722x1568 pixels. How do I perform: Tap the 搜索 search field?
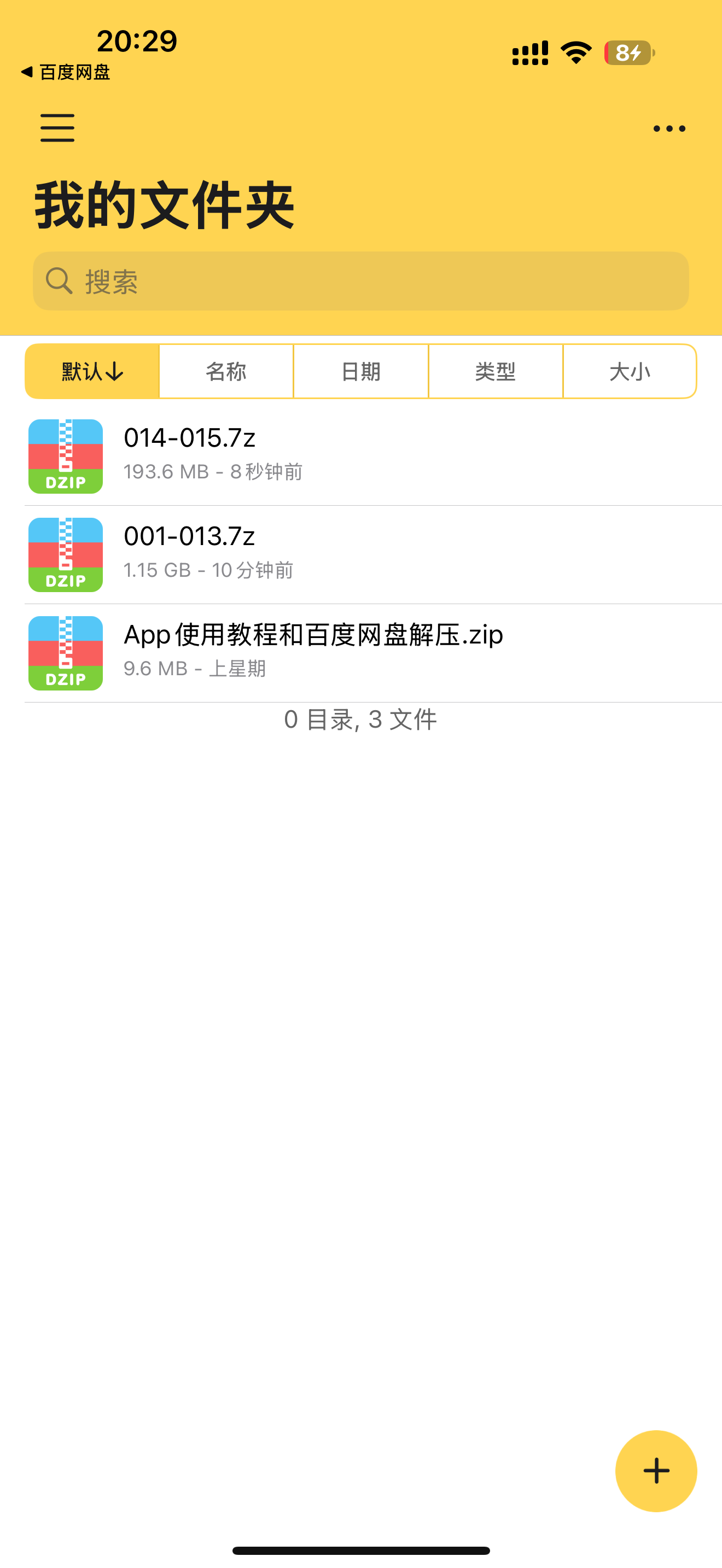[360, 281]
